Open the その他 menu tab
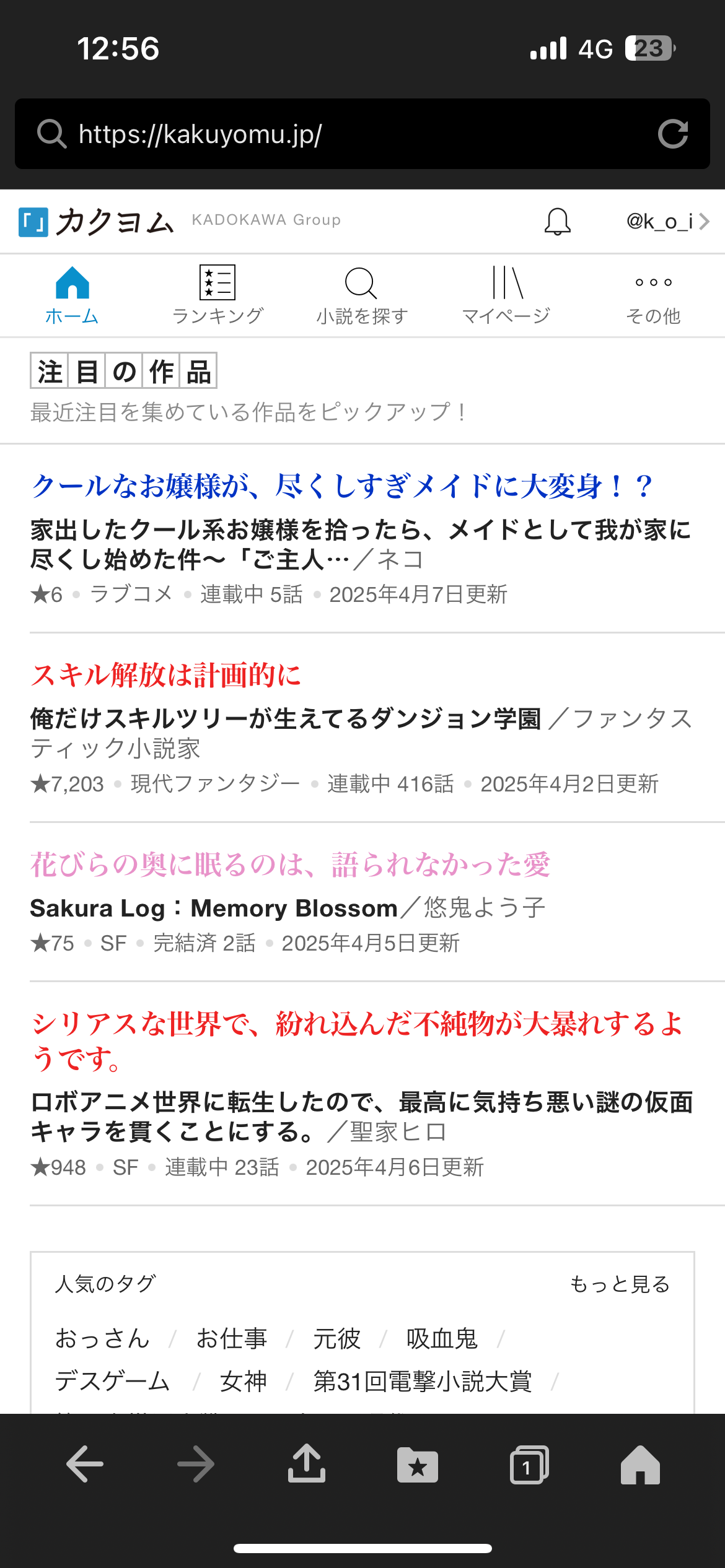Viewport: 725px width, 1568px height. (652, 295)
